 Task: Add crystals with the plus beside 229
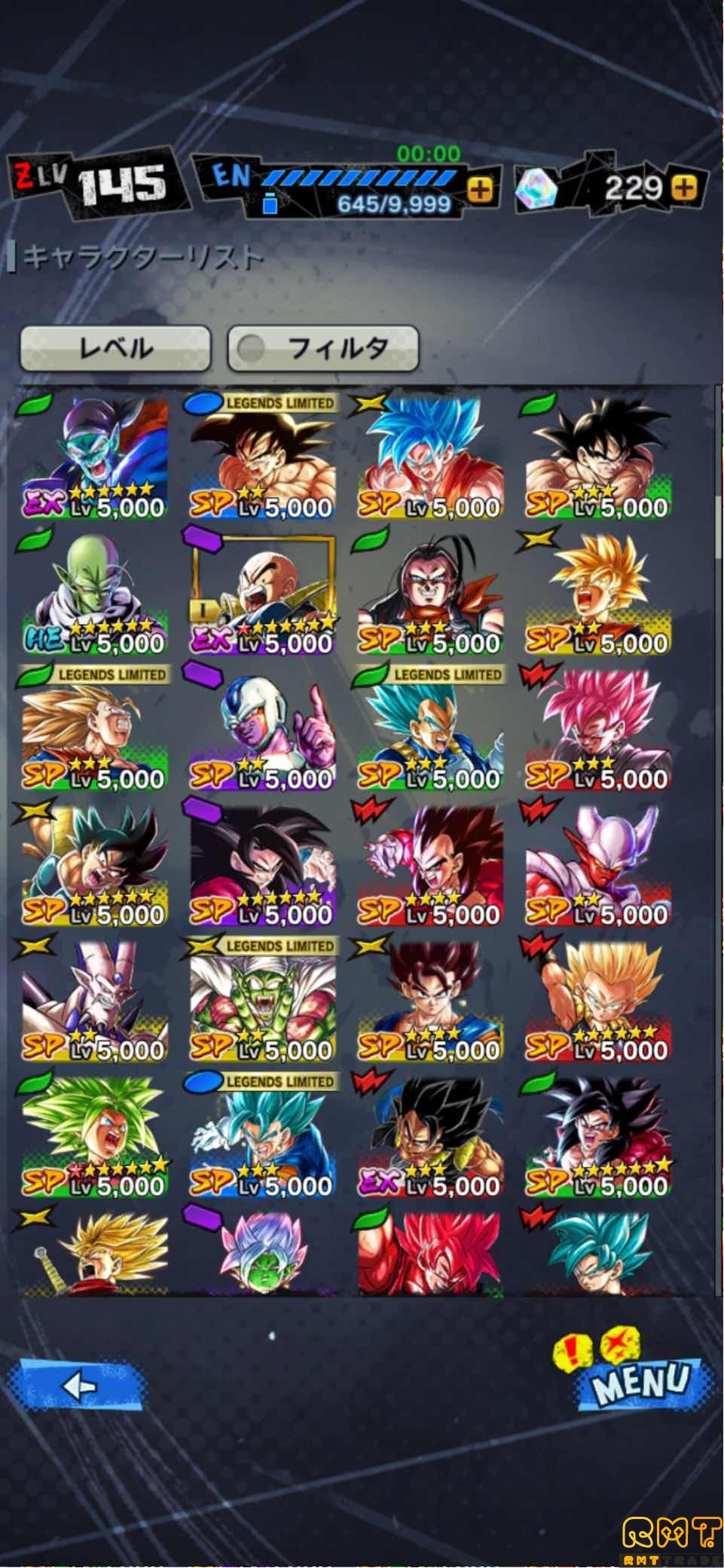(684, 187)
